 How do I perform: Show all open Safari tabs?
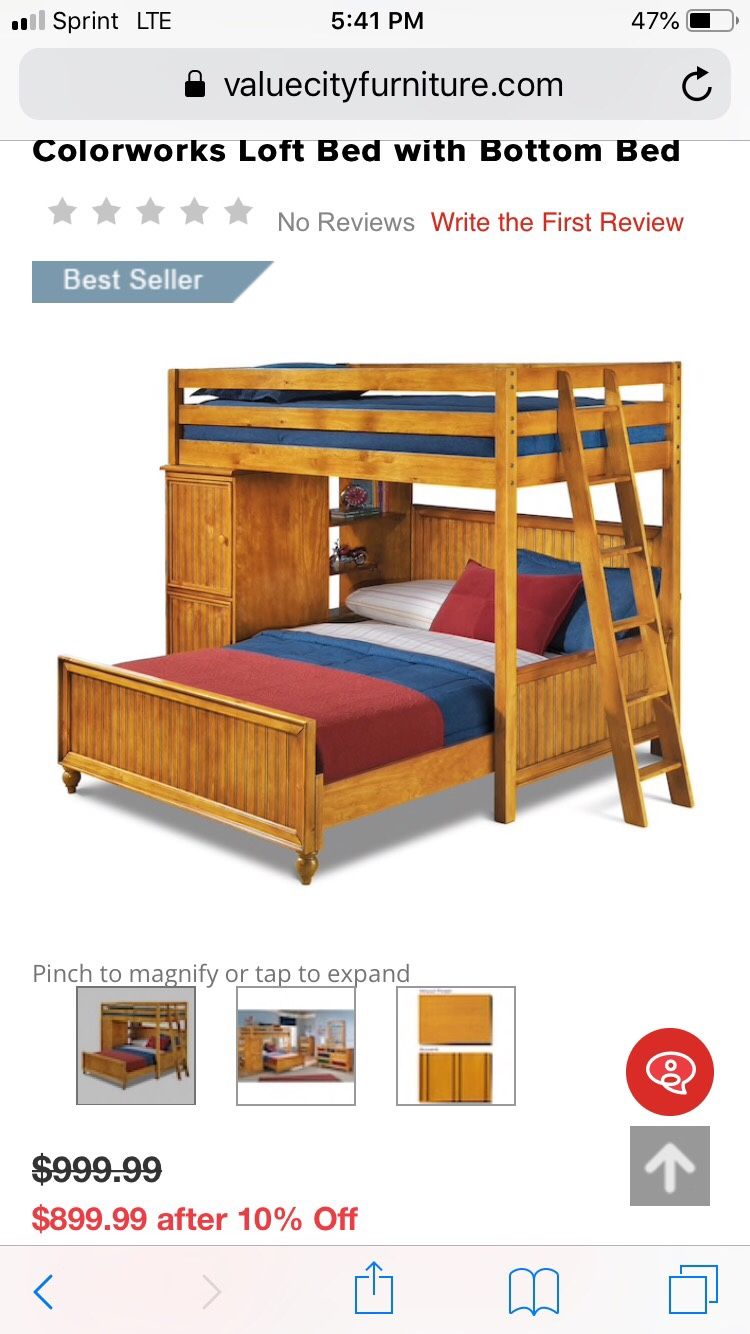[693, 1290]
